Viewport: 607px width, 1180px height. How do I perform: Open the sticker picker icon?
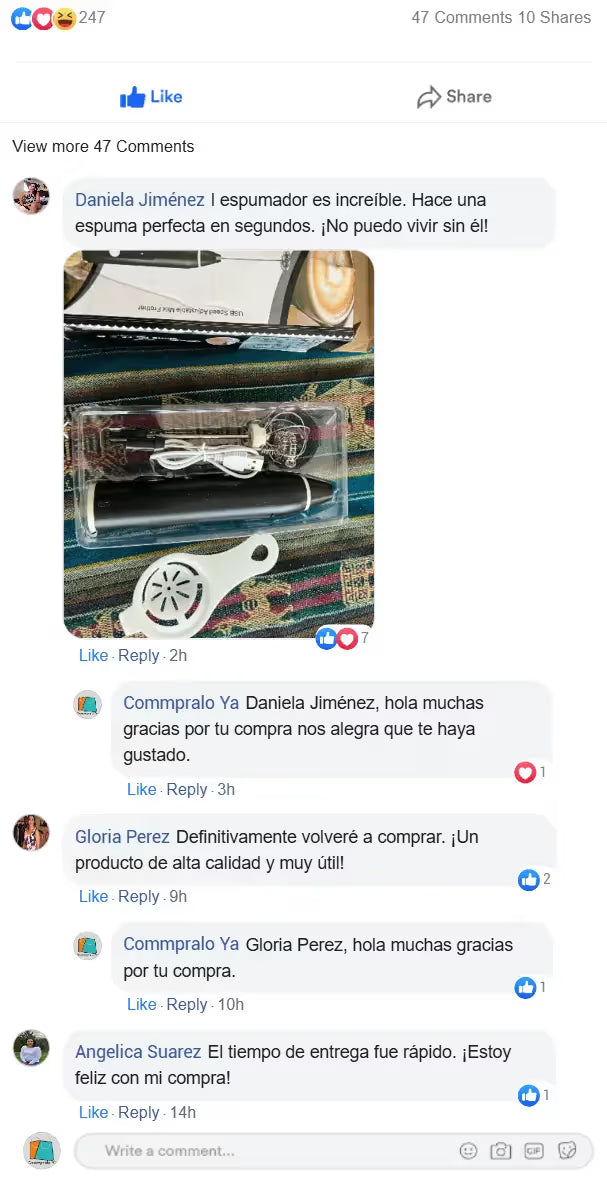(x=567, y=1151)
